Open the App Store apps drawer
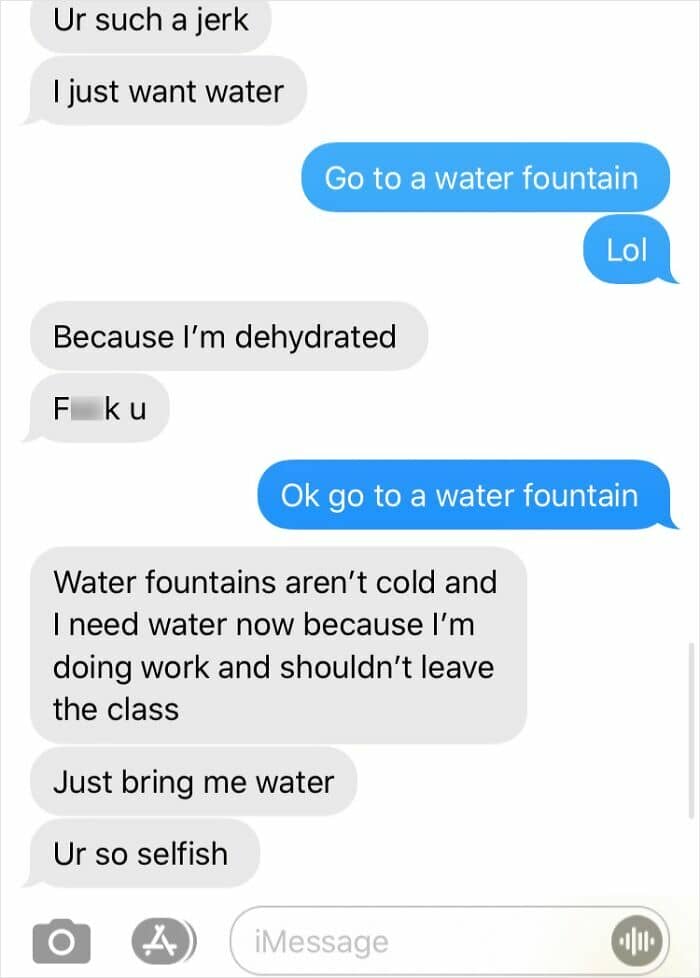Image resolution: width=700 pixels, height=978 pixels. 163,941
